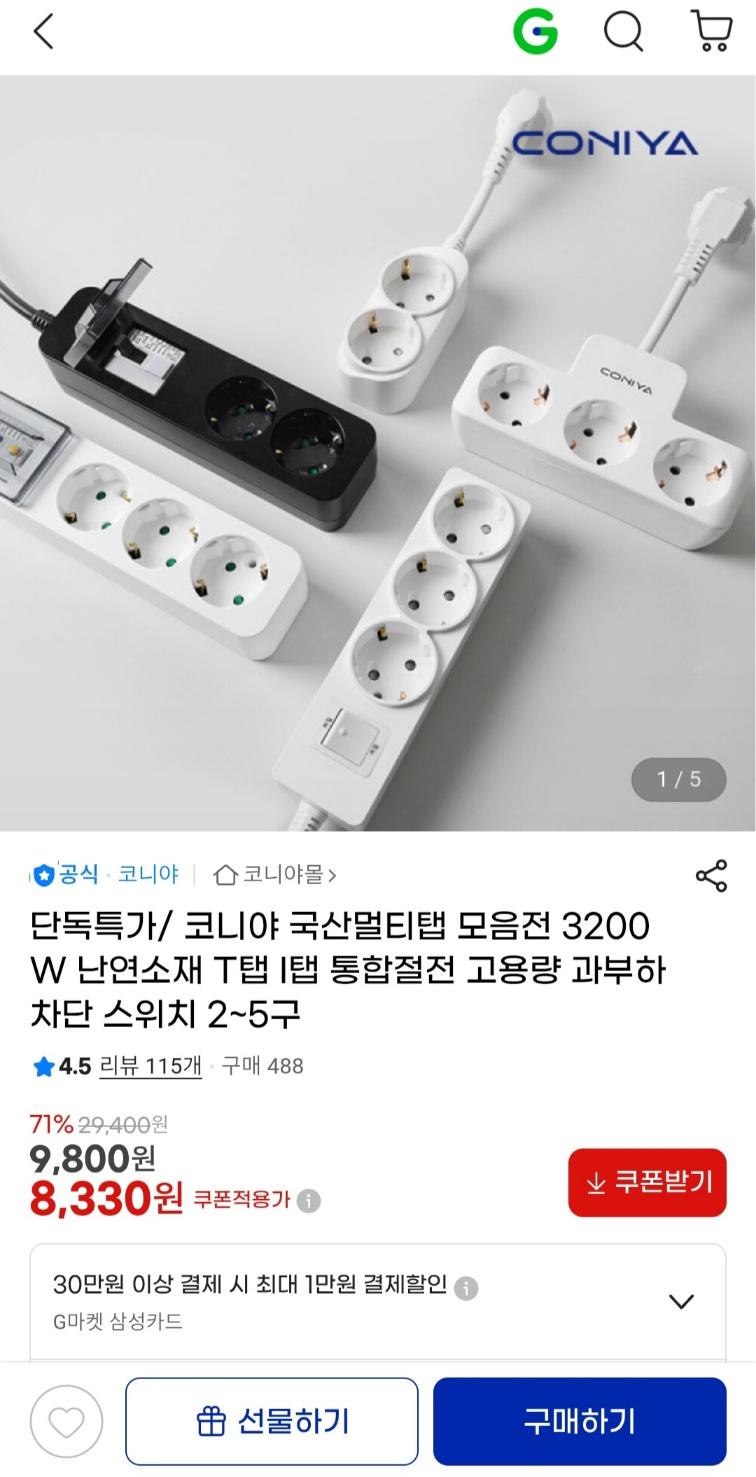
Task: Open the shopping cart
Action: click(711, 32)
